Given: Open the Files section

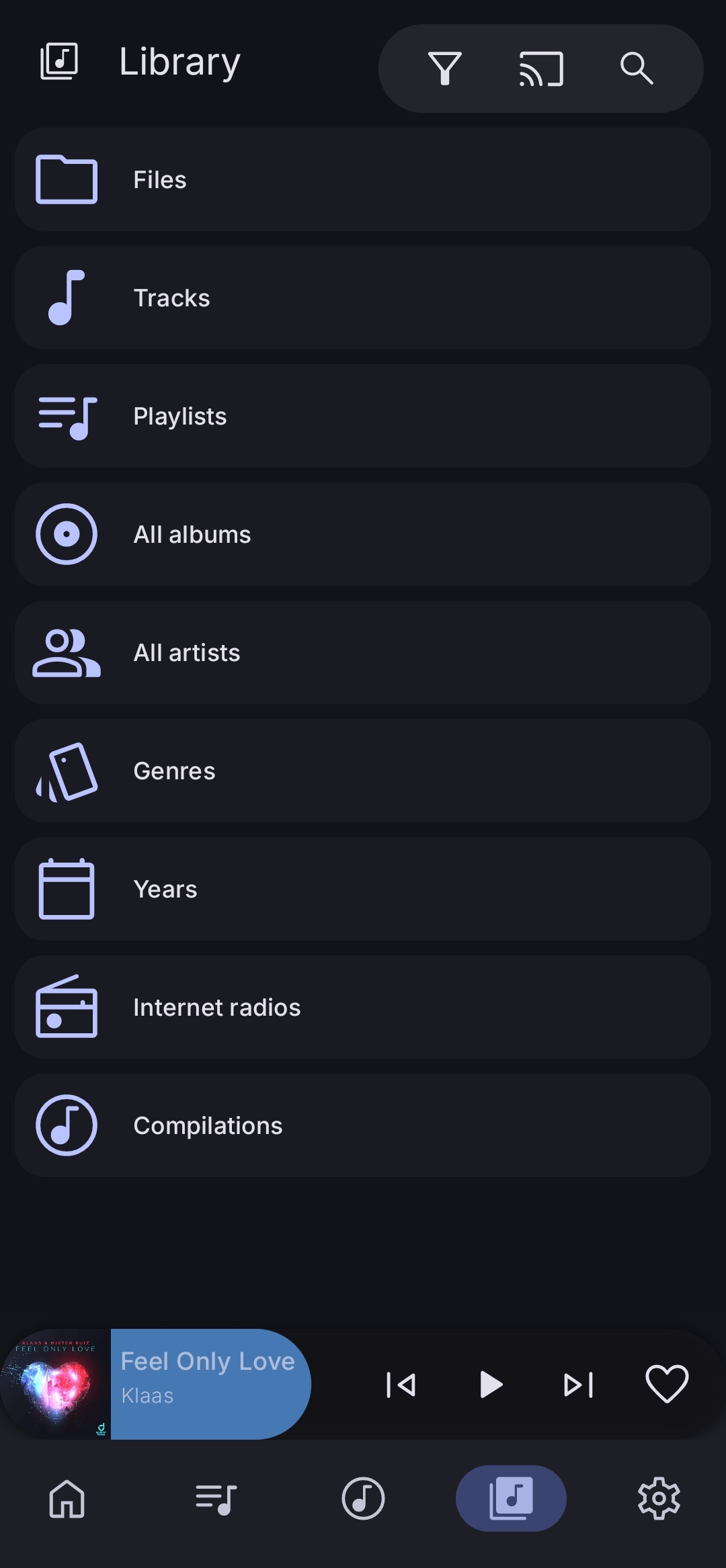Looking at the screenshot, I should (363, 179).
